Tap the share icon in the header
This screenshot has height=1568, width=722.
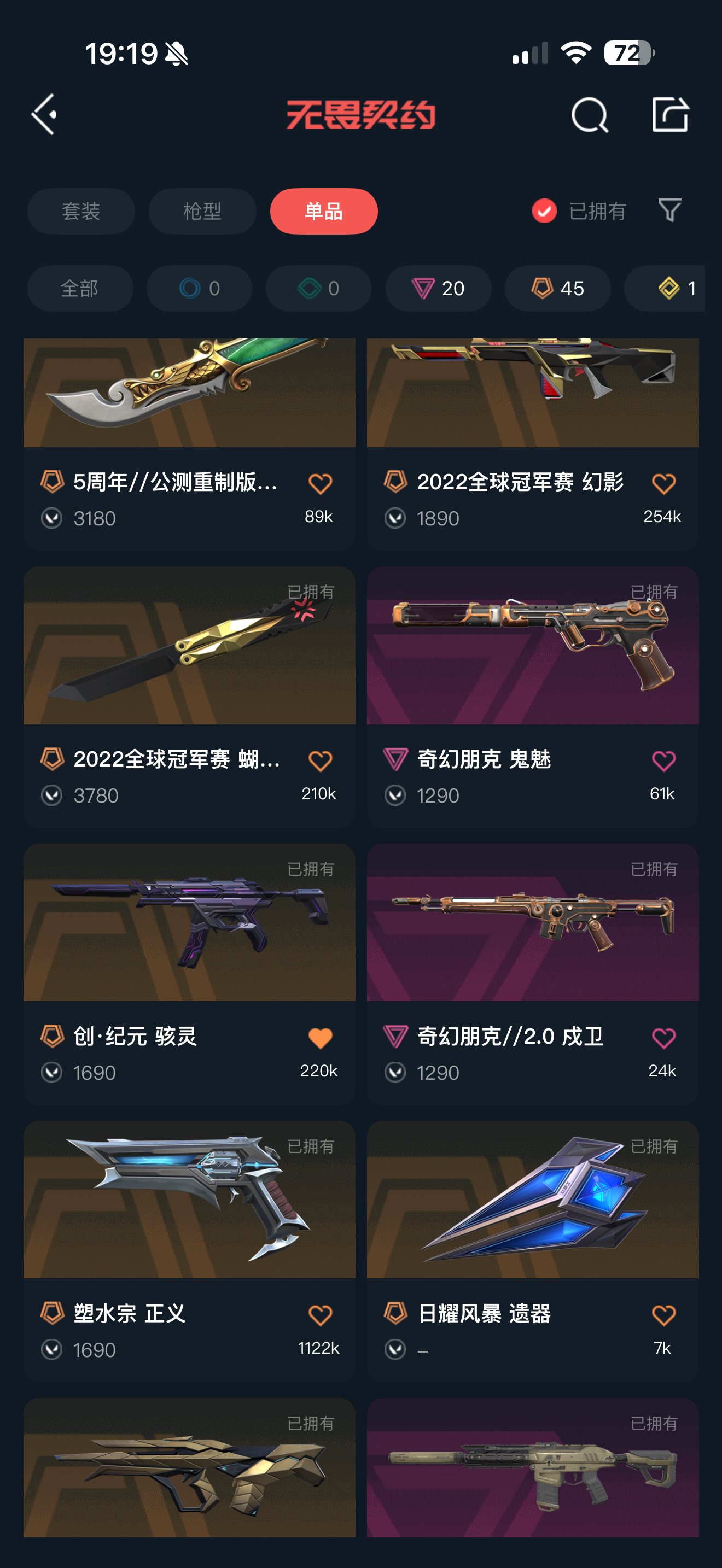[669, 114]
